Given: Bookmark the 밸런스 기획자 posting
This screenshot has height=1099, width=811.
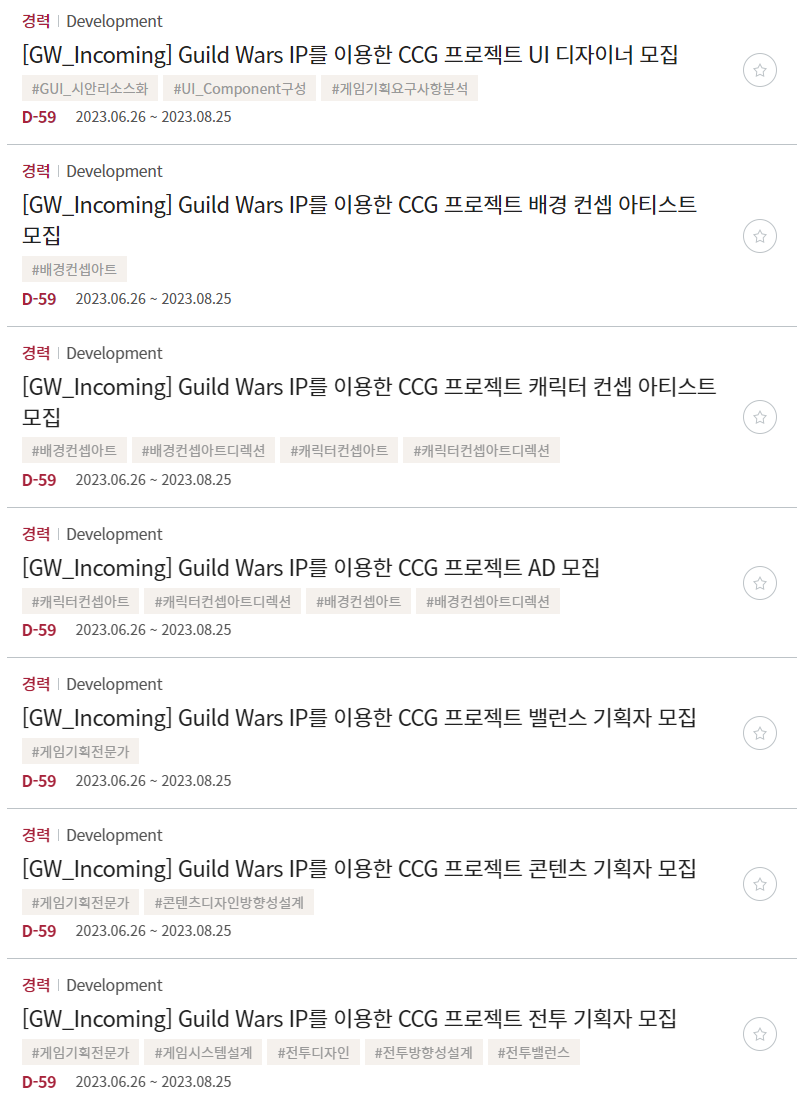Looking at the screenshot, I should [x=760, y=733].
